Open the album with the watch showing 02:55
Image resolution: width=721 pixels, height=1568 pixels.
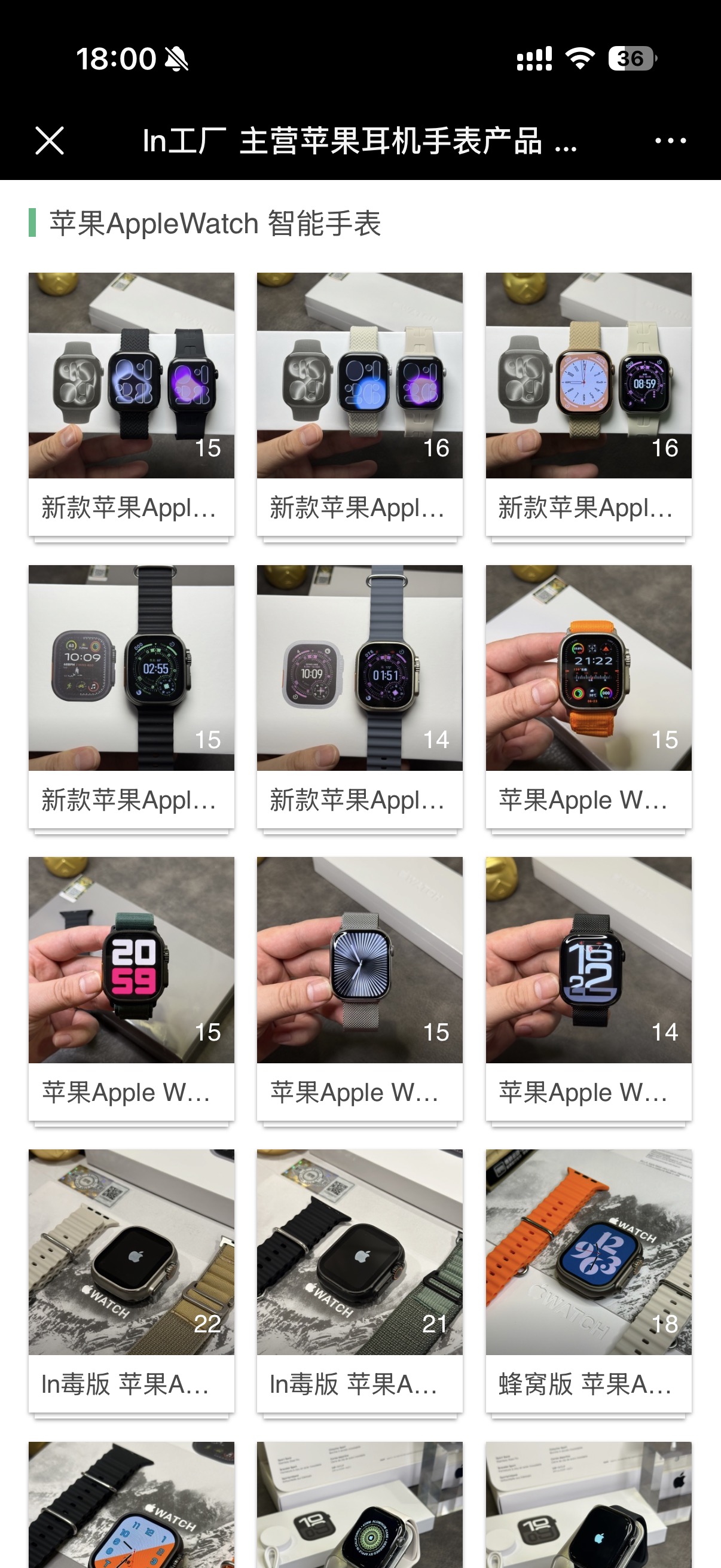coord(131,668)
